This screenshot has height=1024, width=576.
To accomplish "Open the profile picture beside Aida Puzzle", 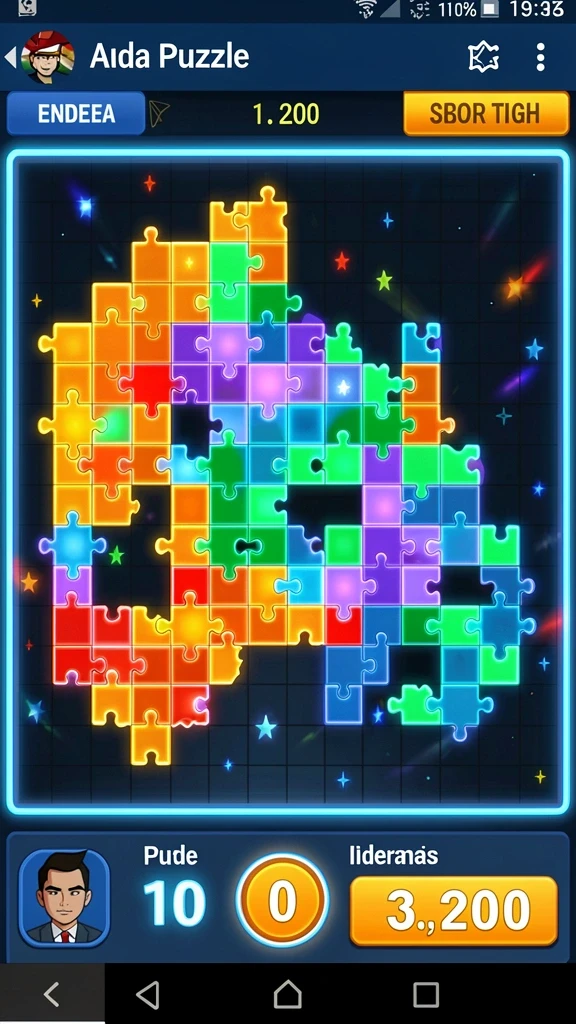I will [47, 57].
